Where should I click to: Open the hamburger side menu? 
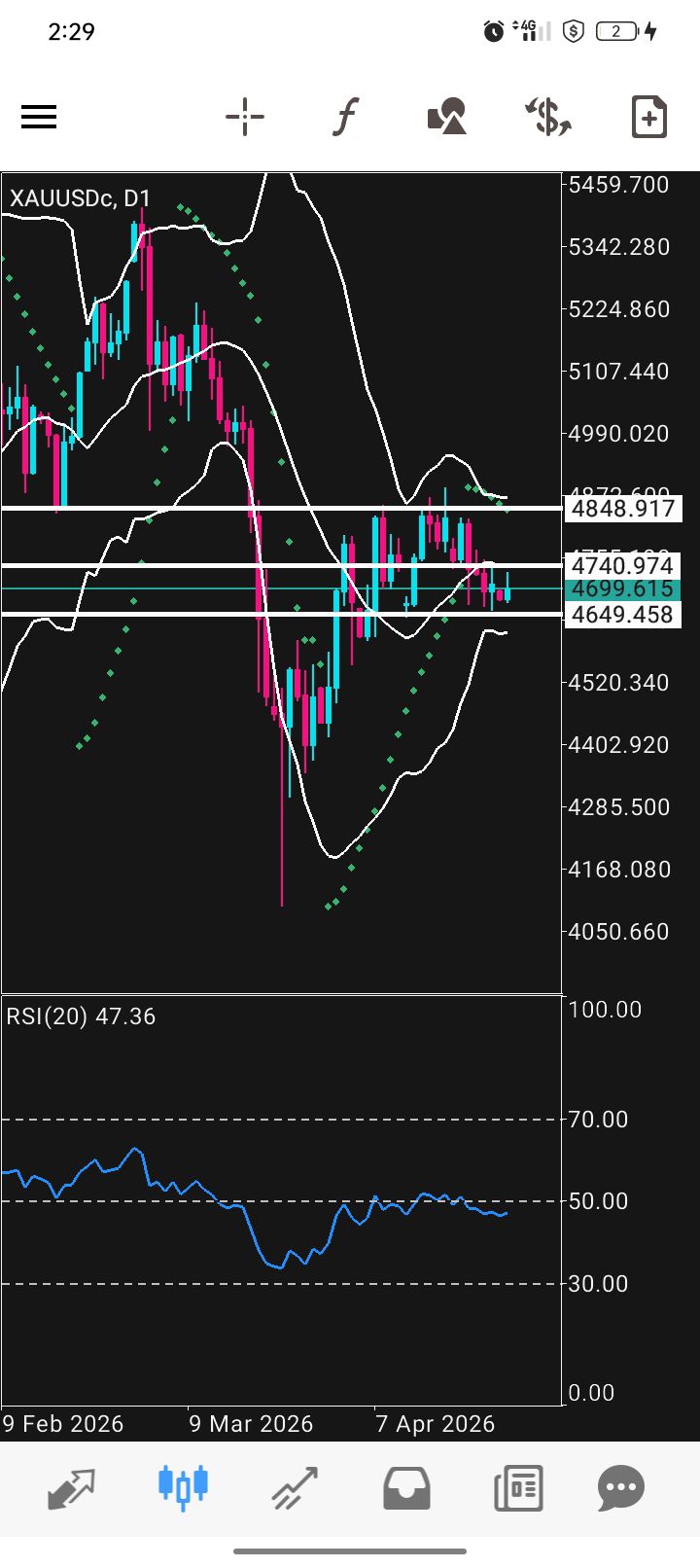(39, 118)
